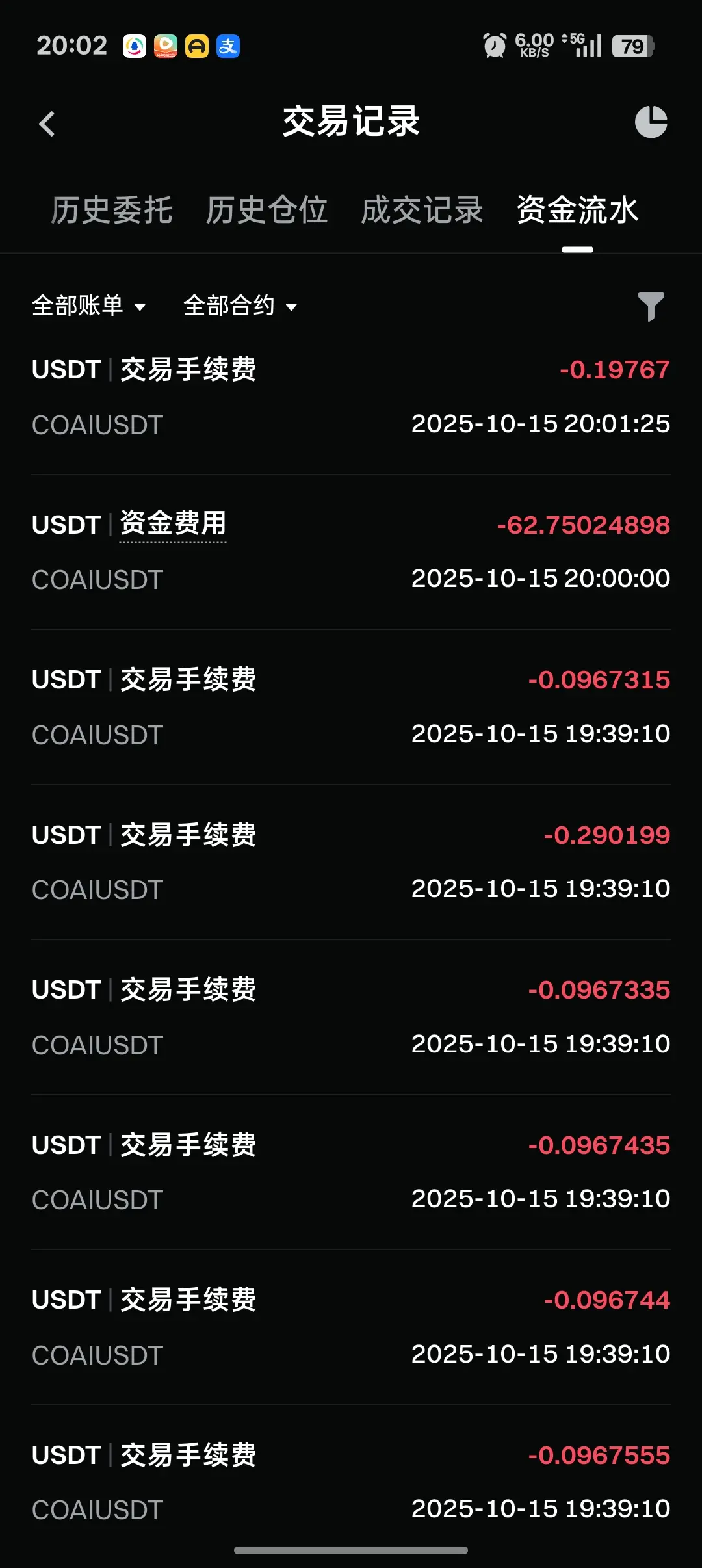702x1568 pixels.
Task: Select the 资金流水 tab
Action: click(x=577, y=211)
